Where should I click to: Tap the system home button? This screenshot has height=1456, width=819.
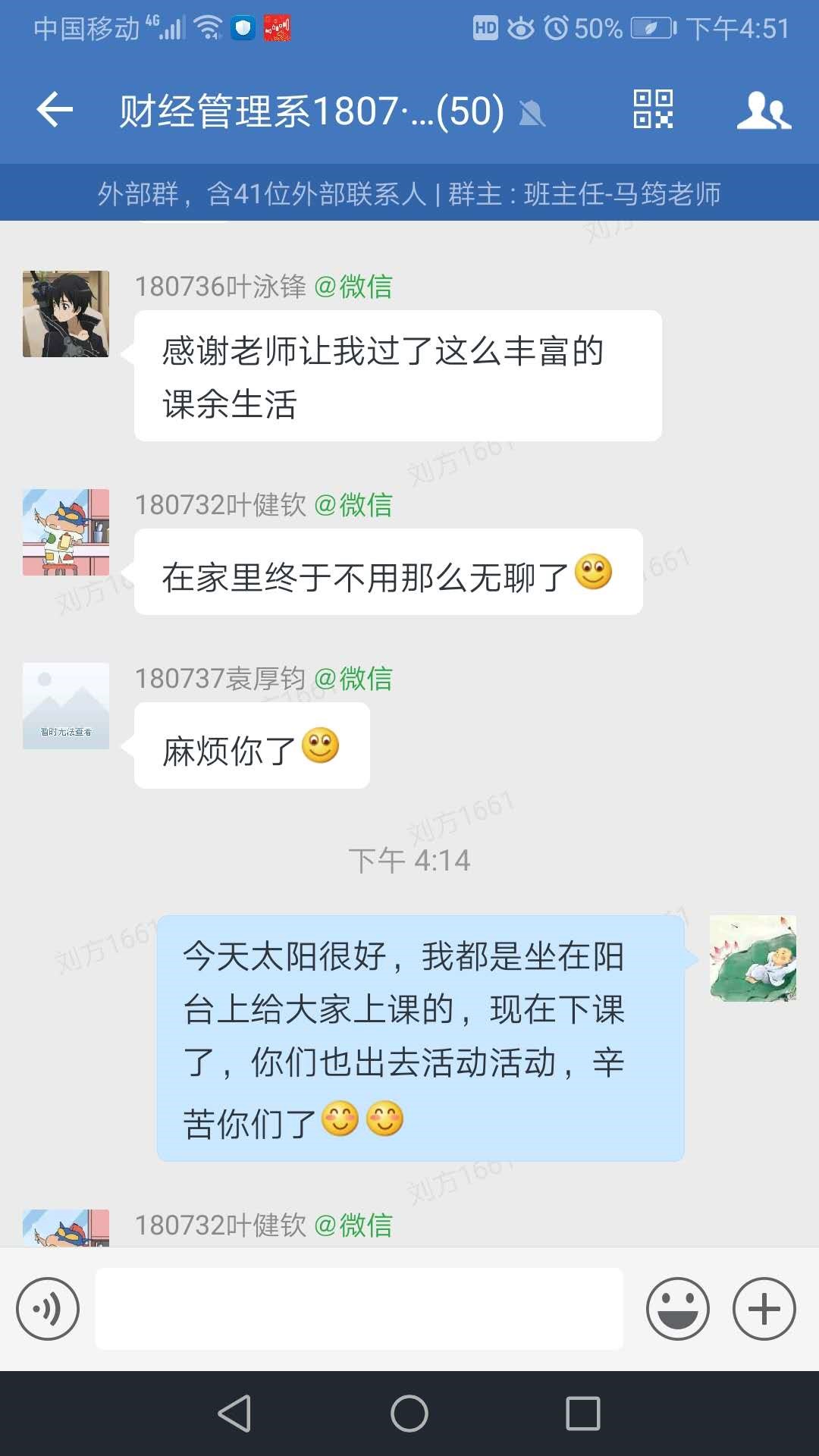tap(409, 1414)
